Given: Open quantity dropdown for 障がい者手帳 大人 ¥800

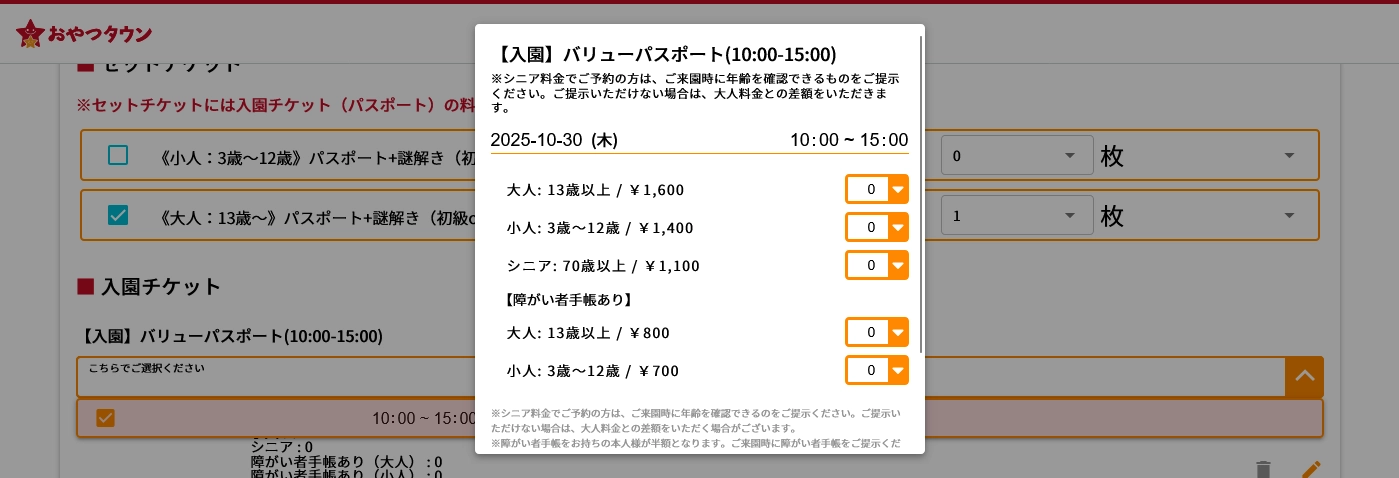Looking at the screenshot, I should 877,332.
